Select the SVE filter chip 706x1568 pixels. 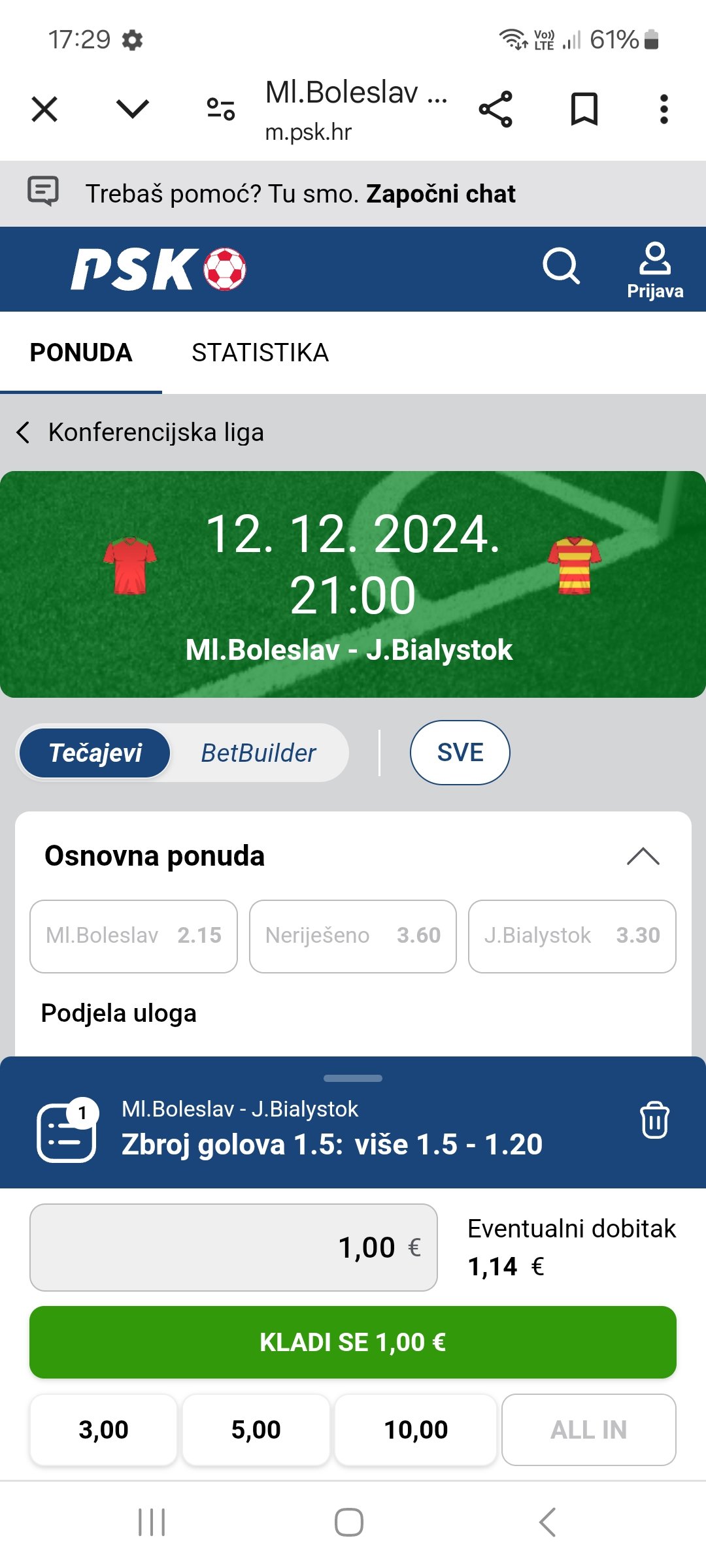tap(460, 753)
